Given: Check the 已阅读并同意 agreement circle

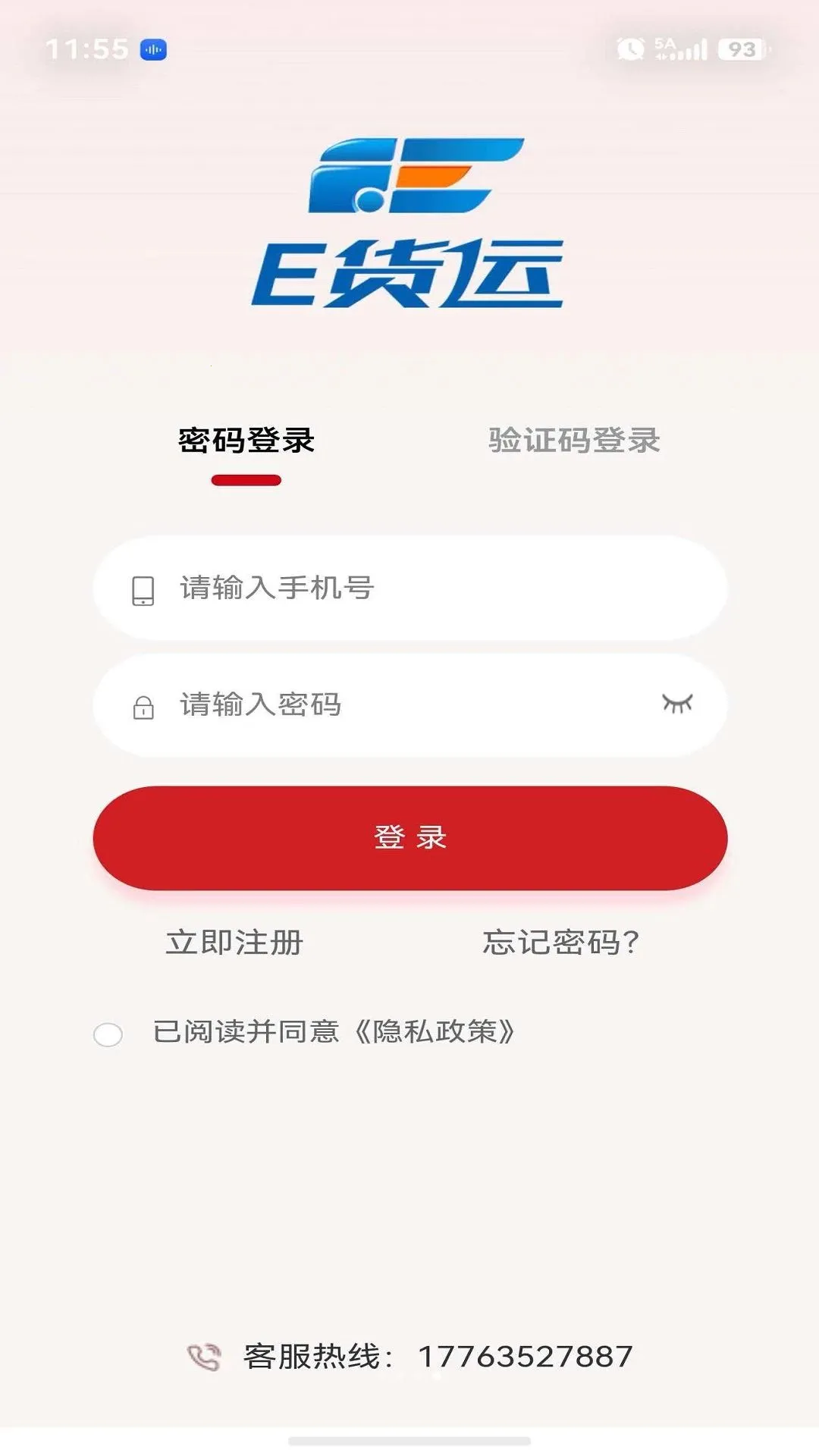Looking at the screenshot, I should (x=108, y=1034).
